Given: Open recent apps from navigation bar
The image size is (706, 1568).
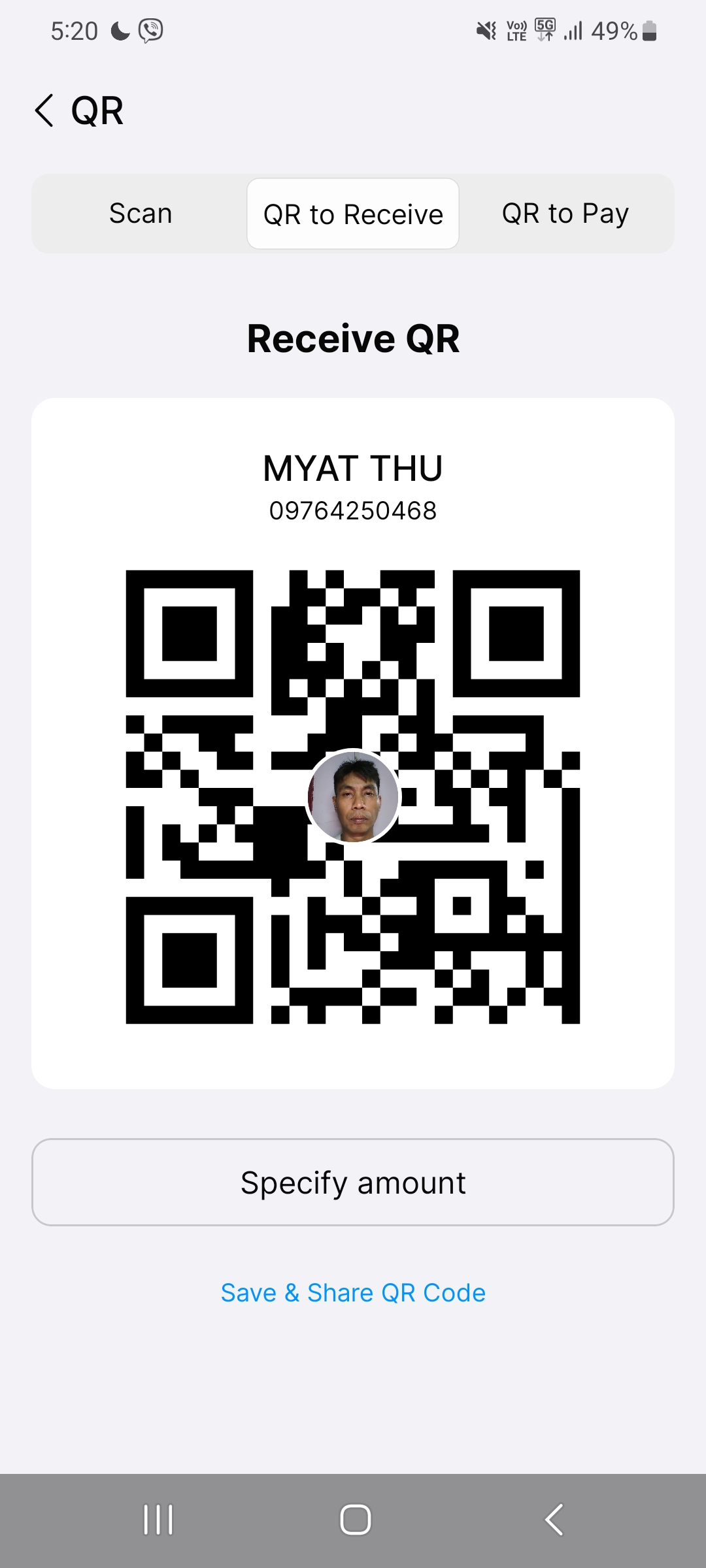Looking at the screenshot, I should tap(158, 1520).
